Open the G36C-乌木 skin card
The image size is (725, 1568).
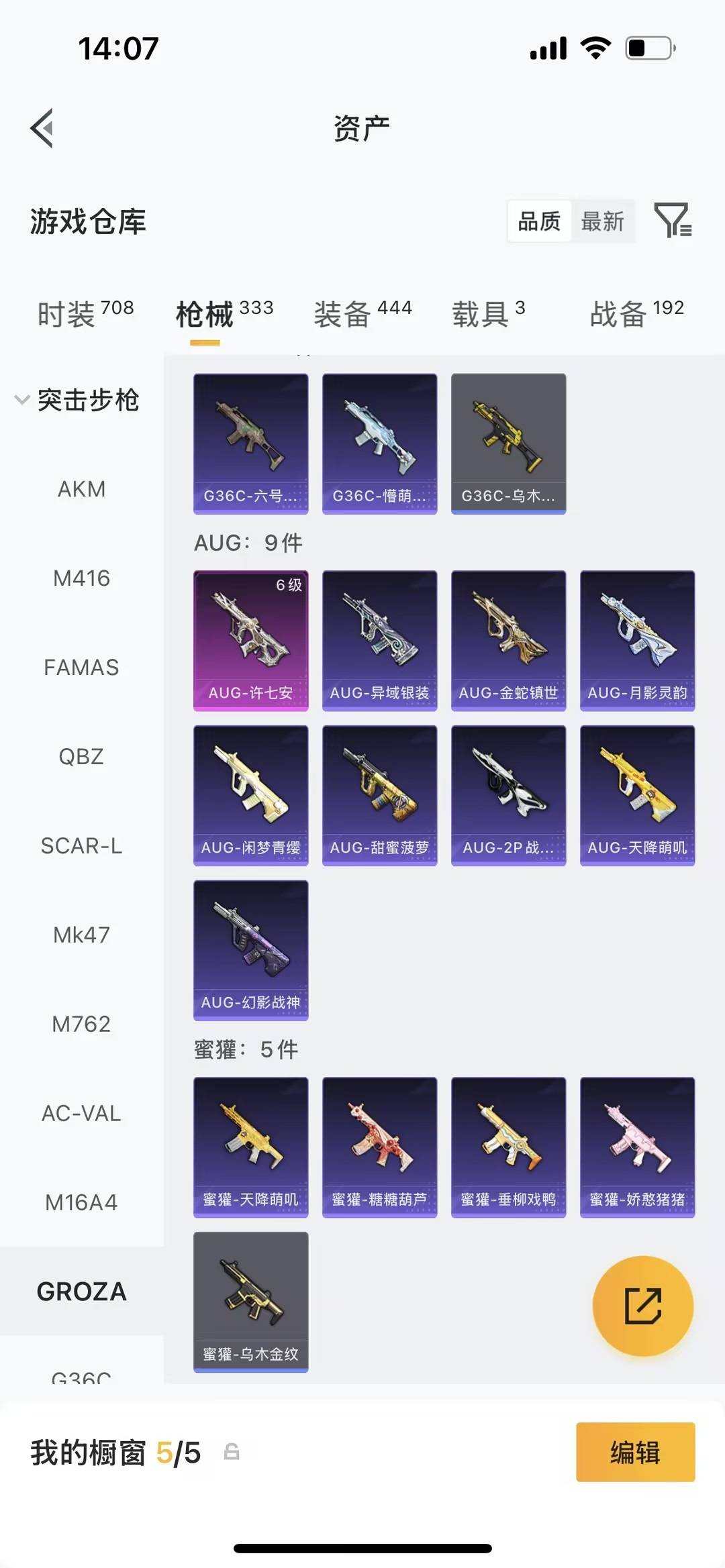(x=509, y=443)
